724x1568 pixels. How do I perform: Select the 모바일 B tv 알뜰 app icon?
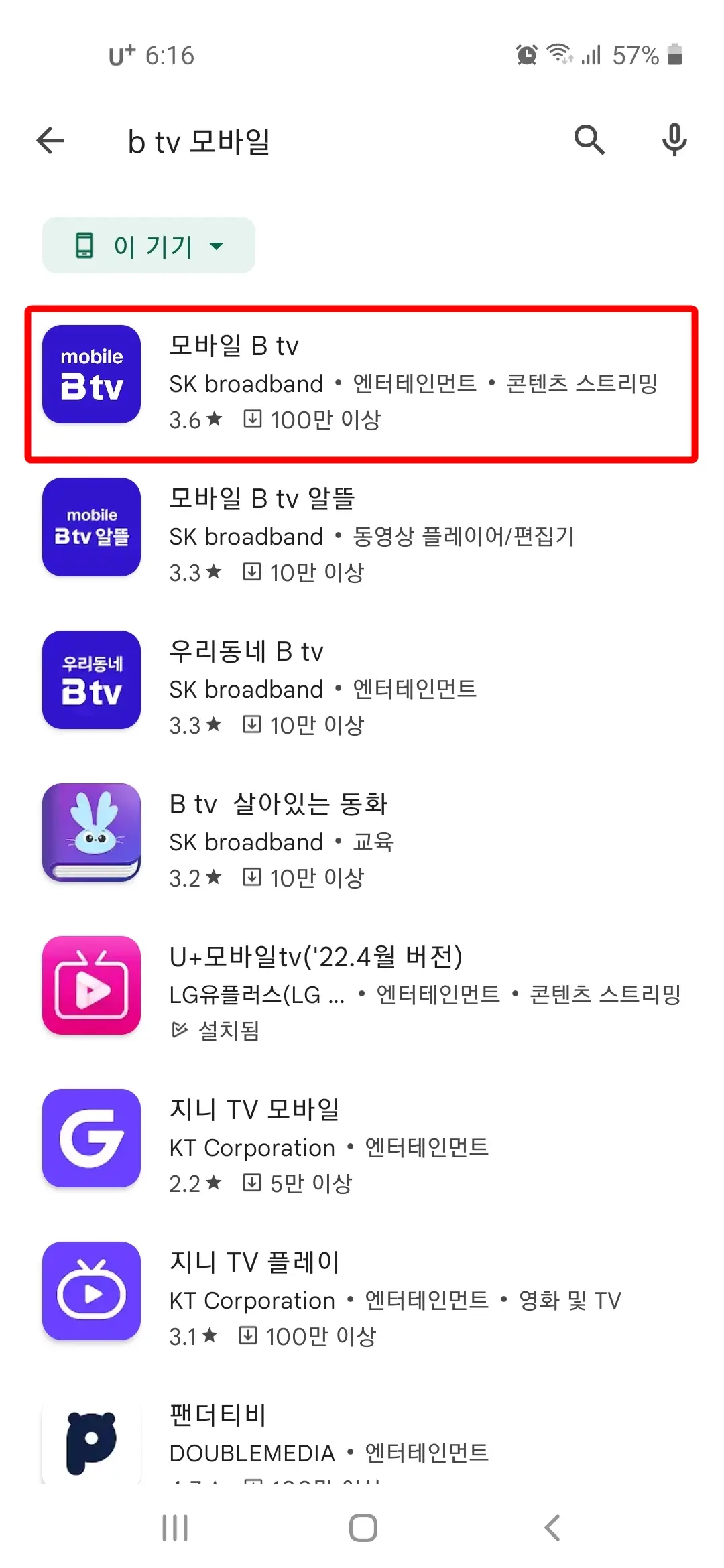point(91,527)
